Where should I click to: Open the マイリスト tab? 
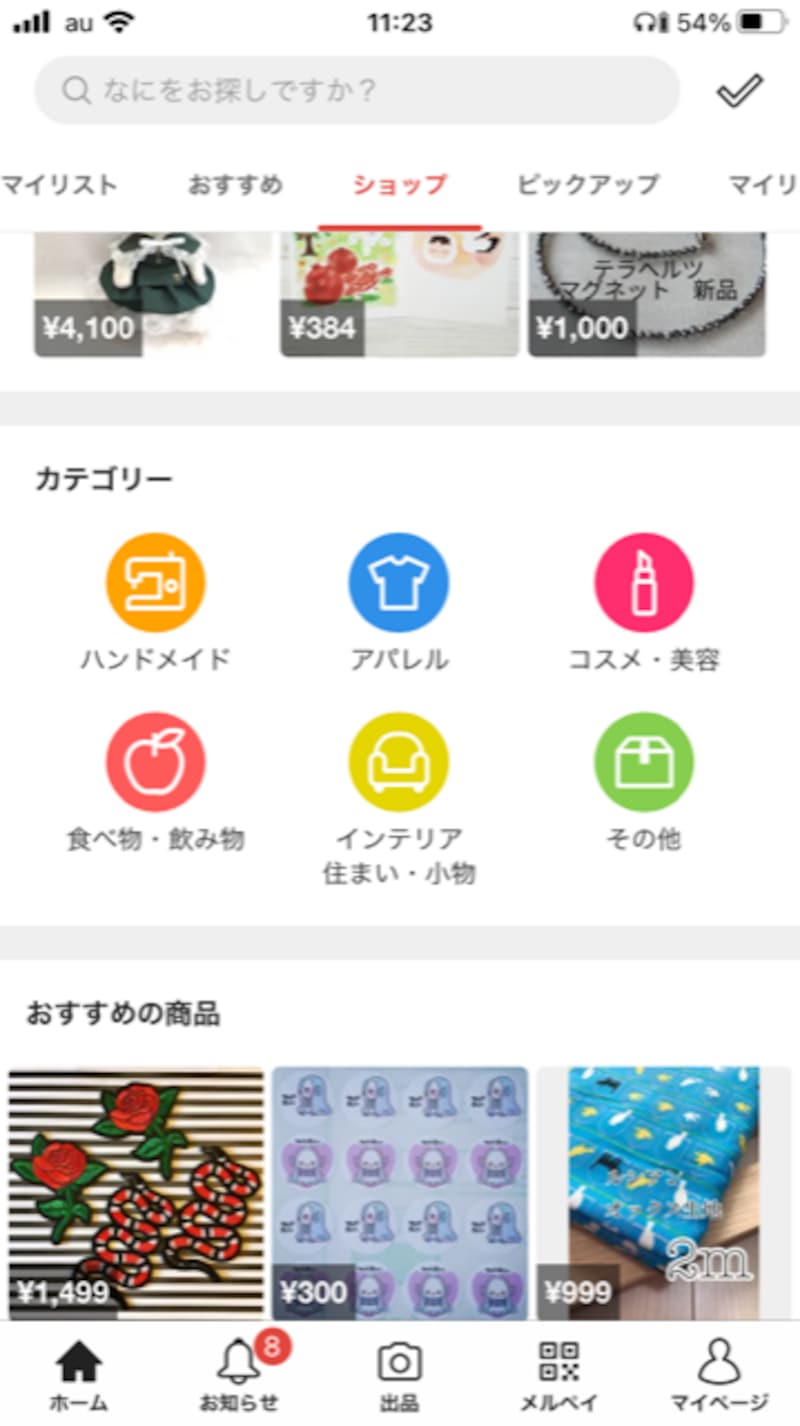pos(62,185)
